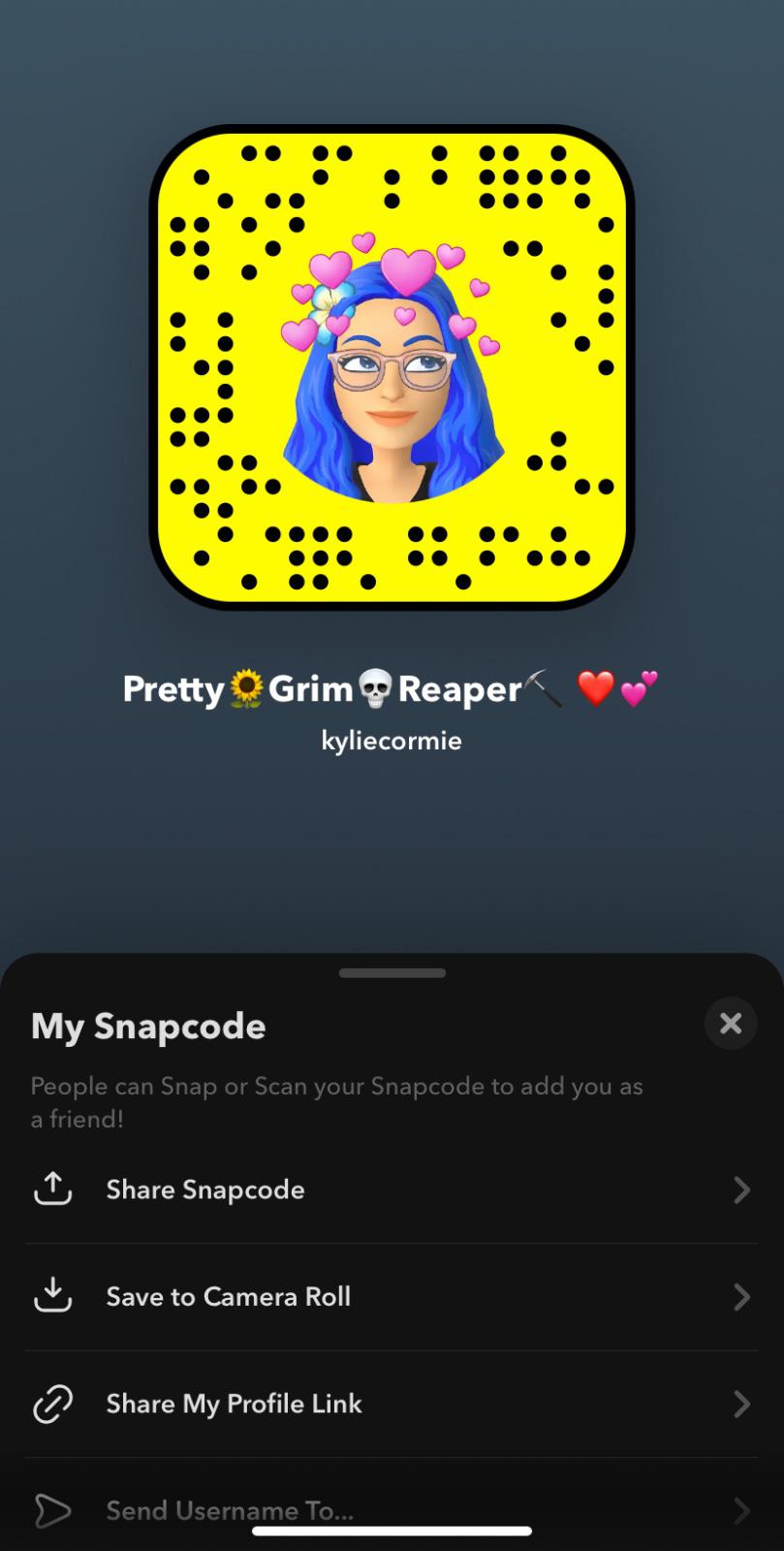Open Share Snapcode option
784x1551 pixels.
pyautogui.click(x=392, y=1189)
